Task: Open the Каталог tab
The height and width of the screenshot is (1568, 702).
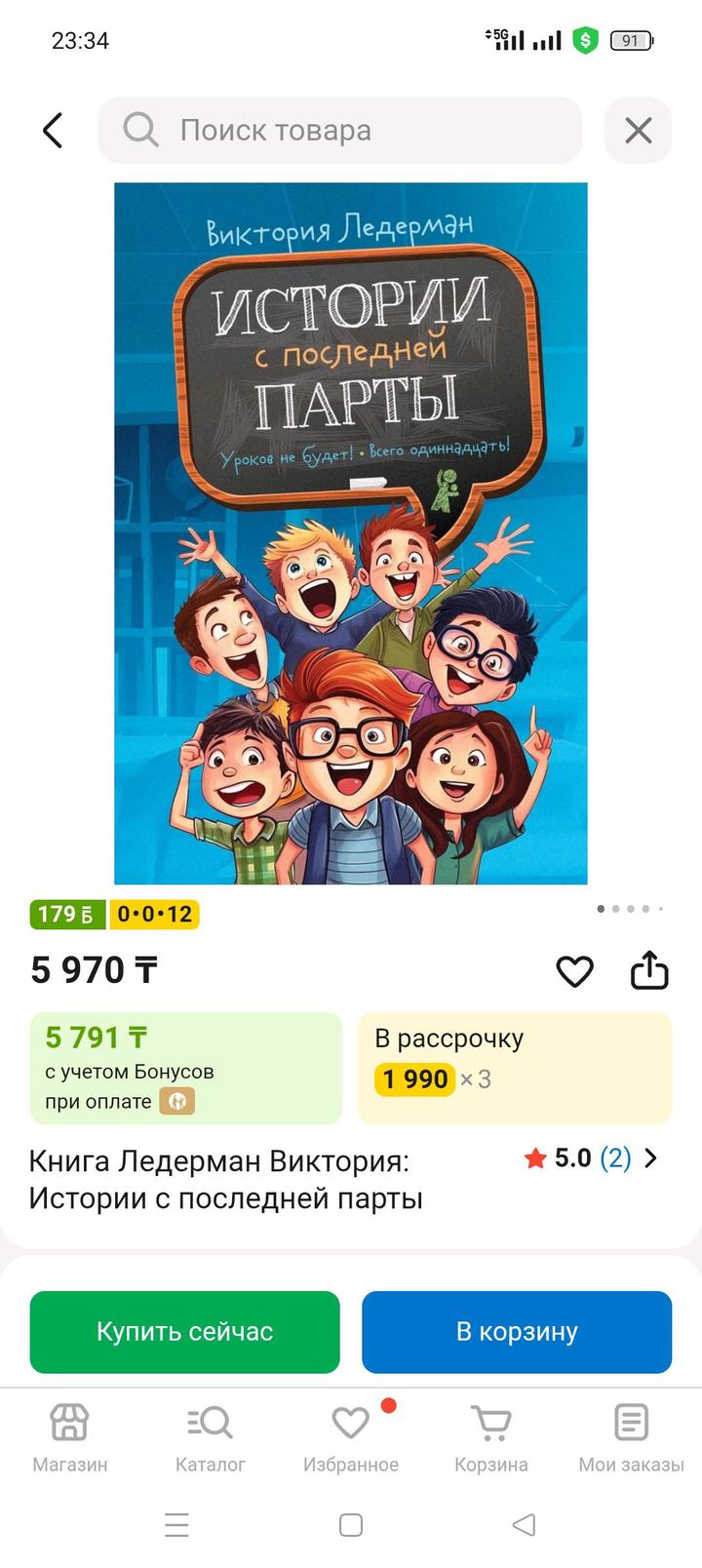Action: (x=211, y=1437)
